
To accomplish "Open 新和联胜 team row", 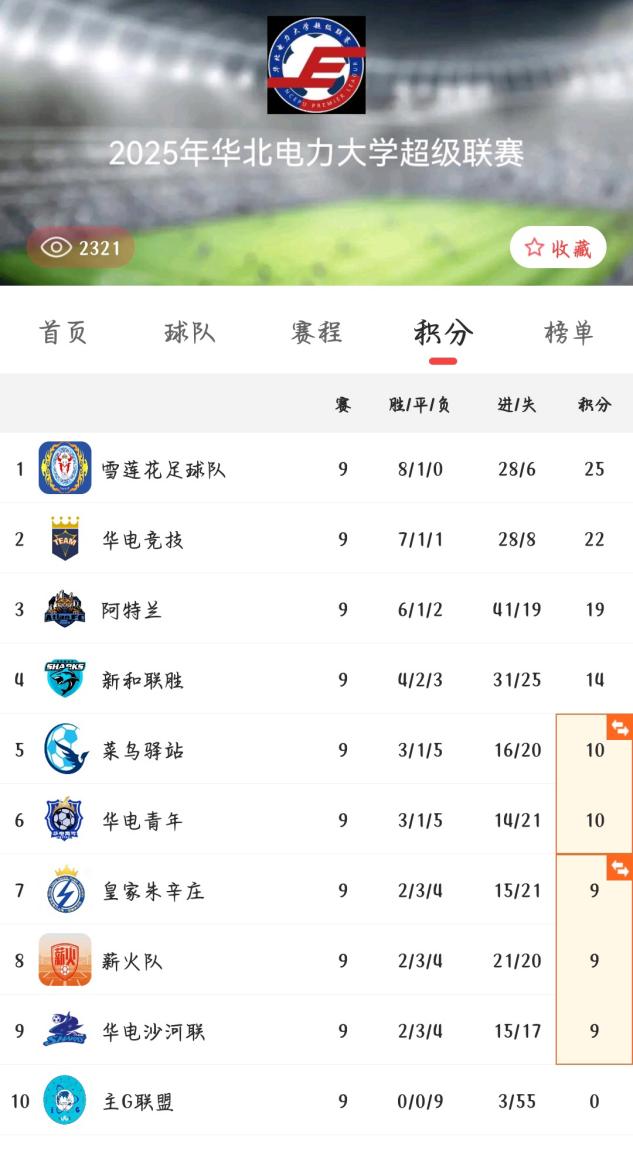I will (x=143, y=680).
